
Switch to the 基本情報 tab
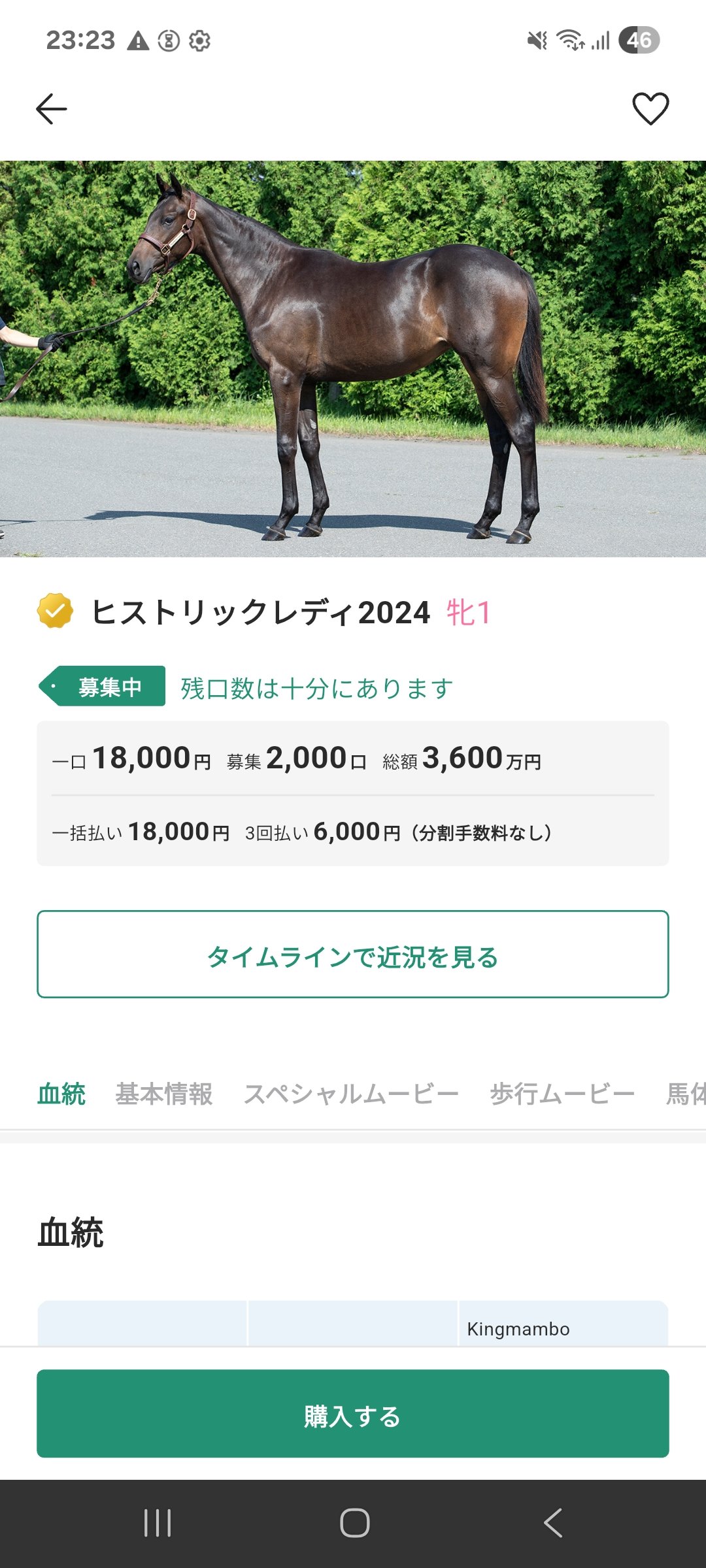(x=164, y=1094)
